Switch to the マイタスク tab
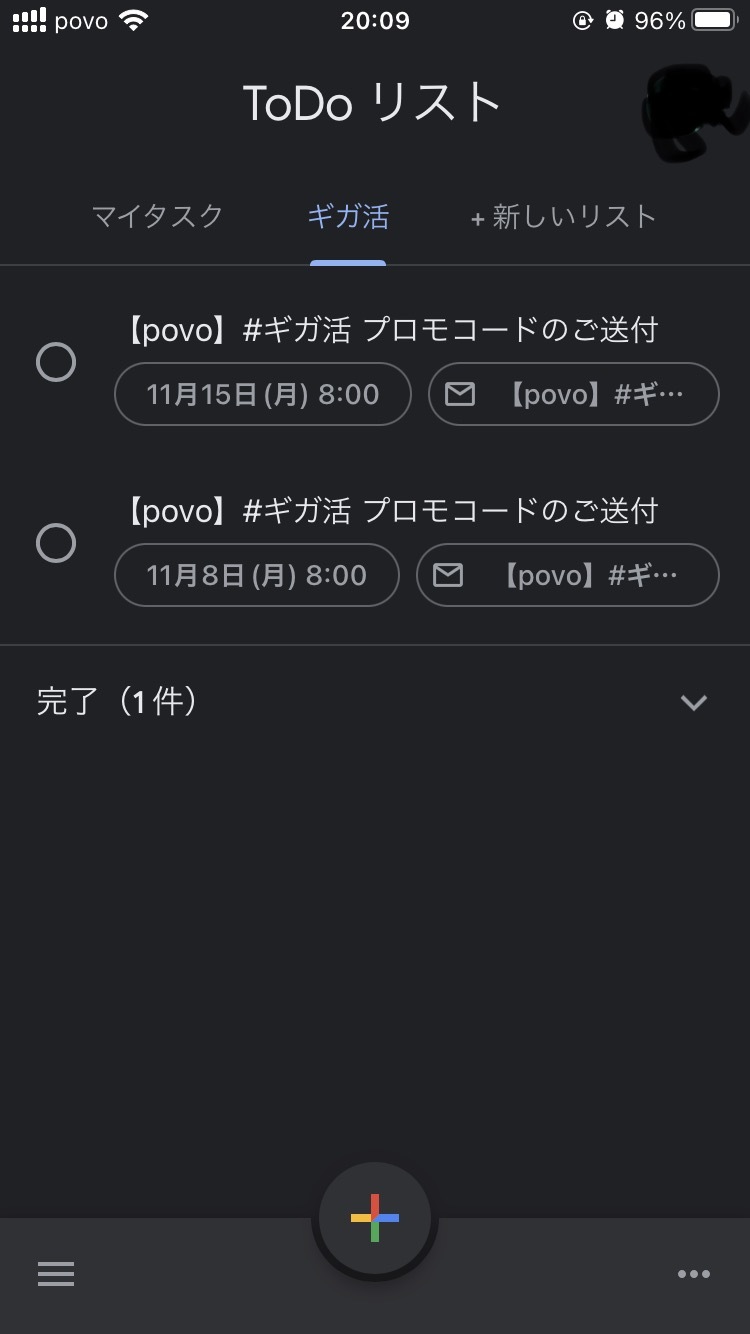750x1334 pixels. (157, 216)
